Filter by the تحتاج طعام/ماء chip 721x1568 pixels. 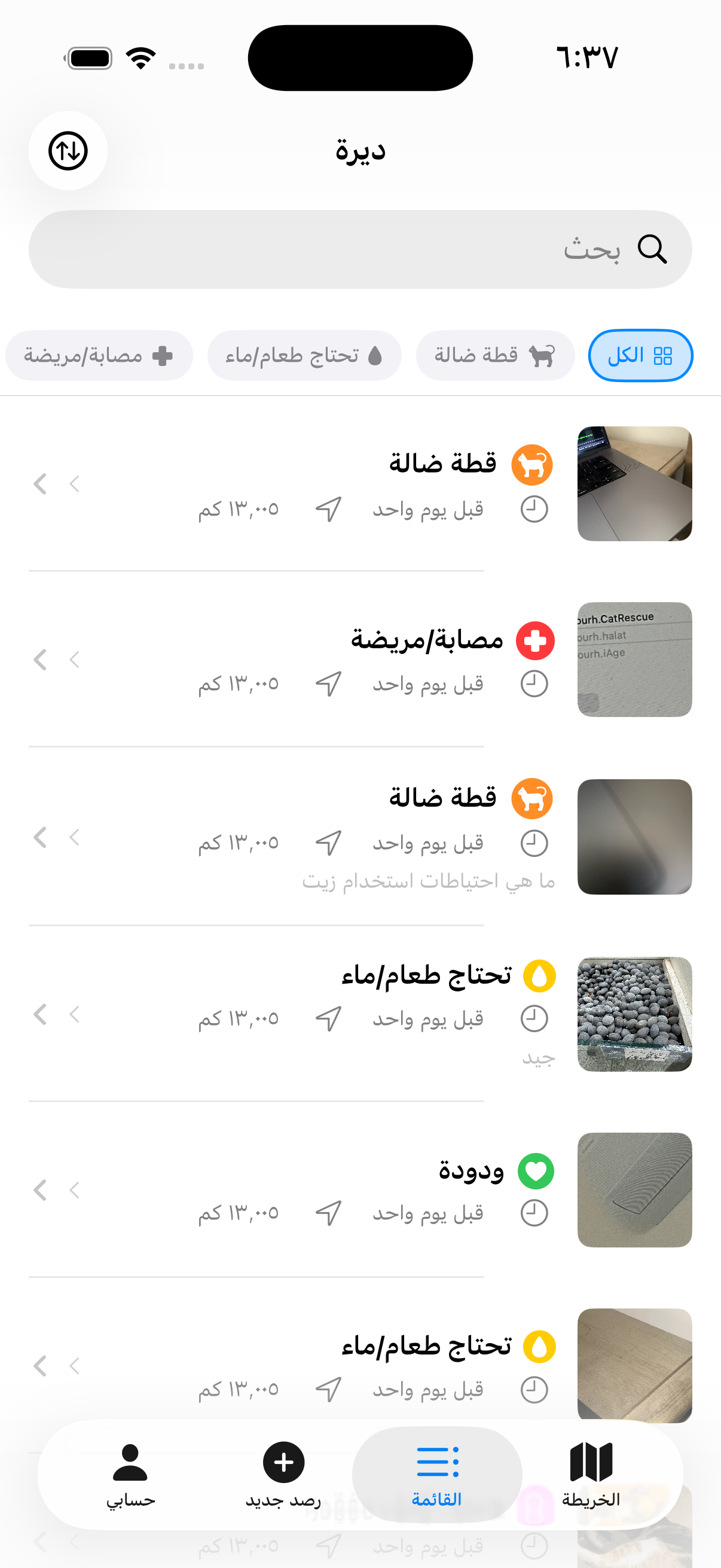[x=304, y=355]
